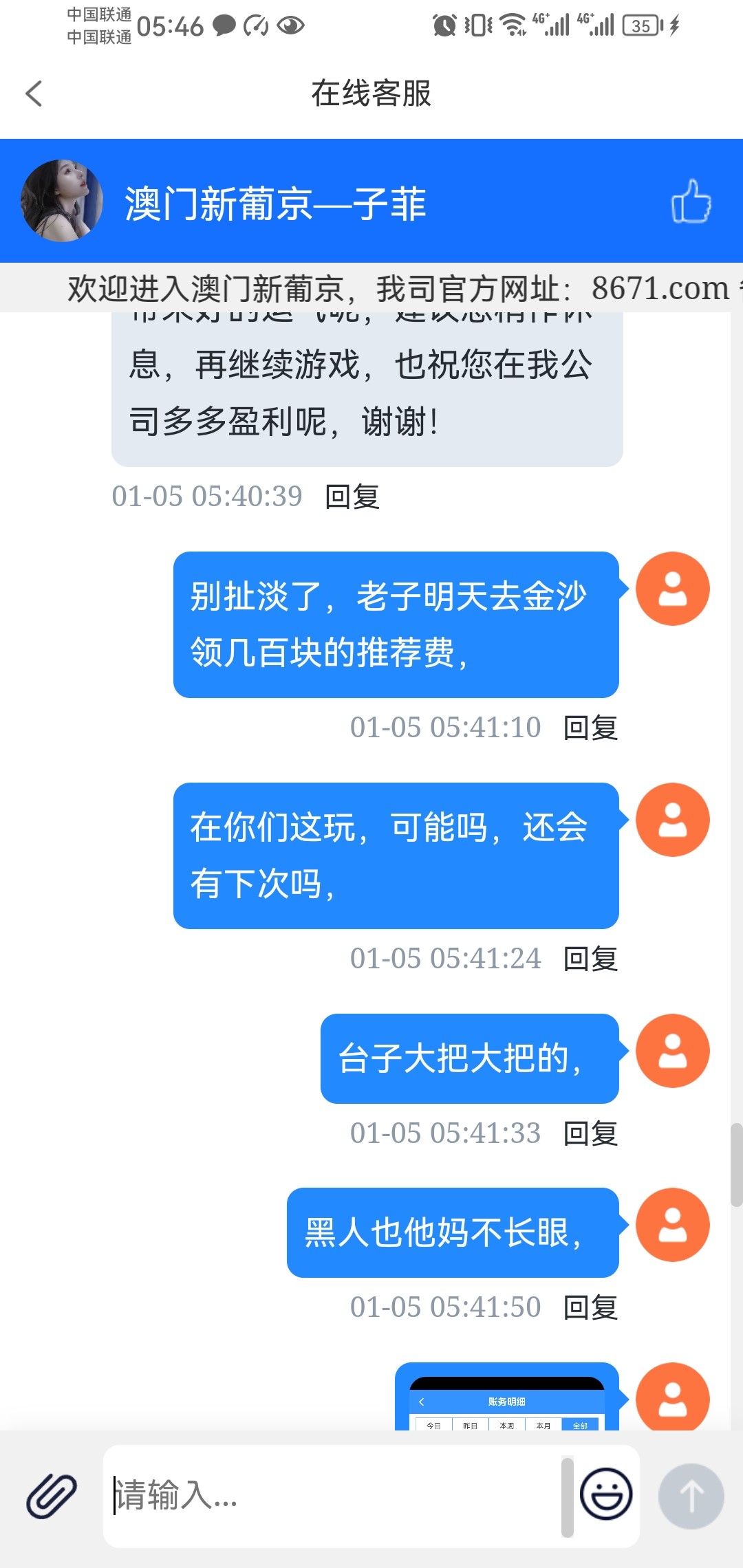This screenshot has width=743, height=1568.
Task: Open the emoji picker
Action: pyautogui.click(x=605, y=1494)
